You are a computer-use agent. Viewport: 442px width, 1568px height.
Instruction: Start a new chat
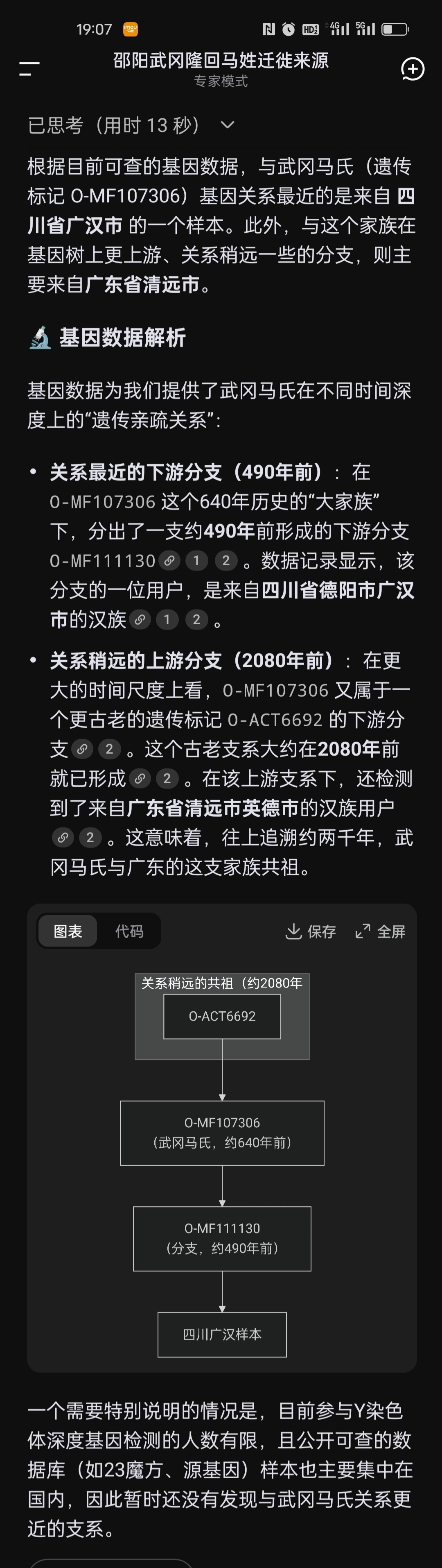pos(413,69)
